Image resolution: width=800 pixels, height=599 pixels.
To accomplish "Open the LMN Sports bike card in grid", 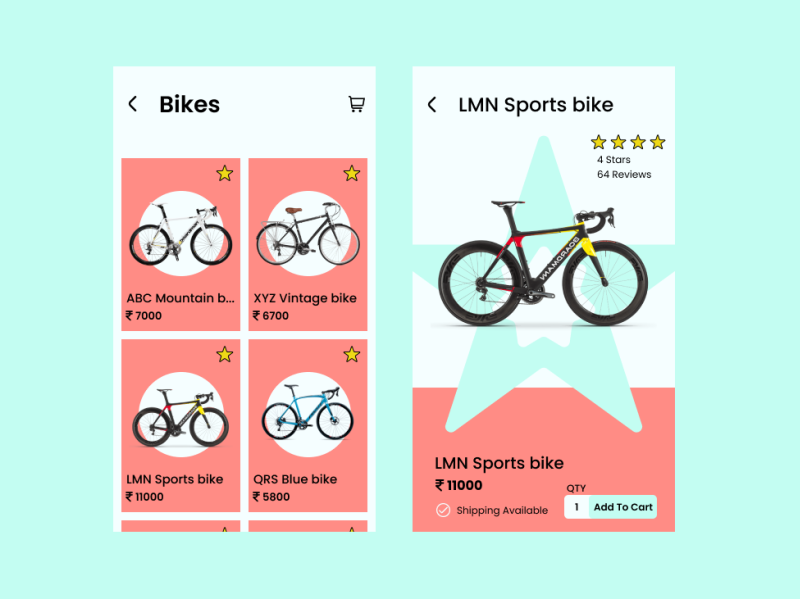I will [x=181, y=426].
